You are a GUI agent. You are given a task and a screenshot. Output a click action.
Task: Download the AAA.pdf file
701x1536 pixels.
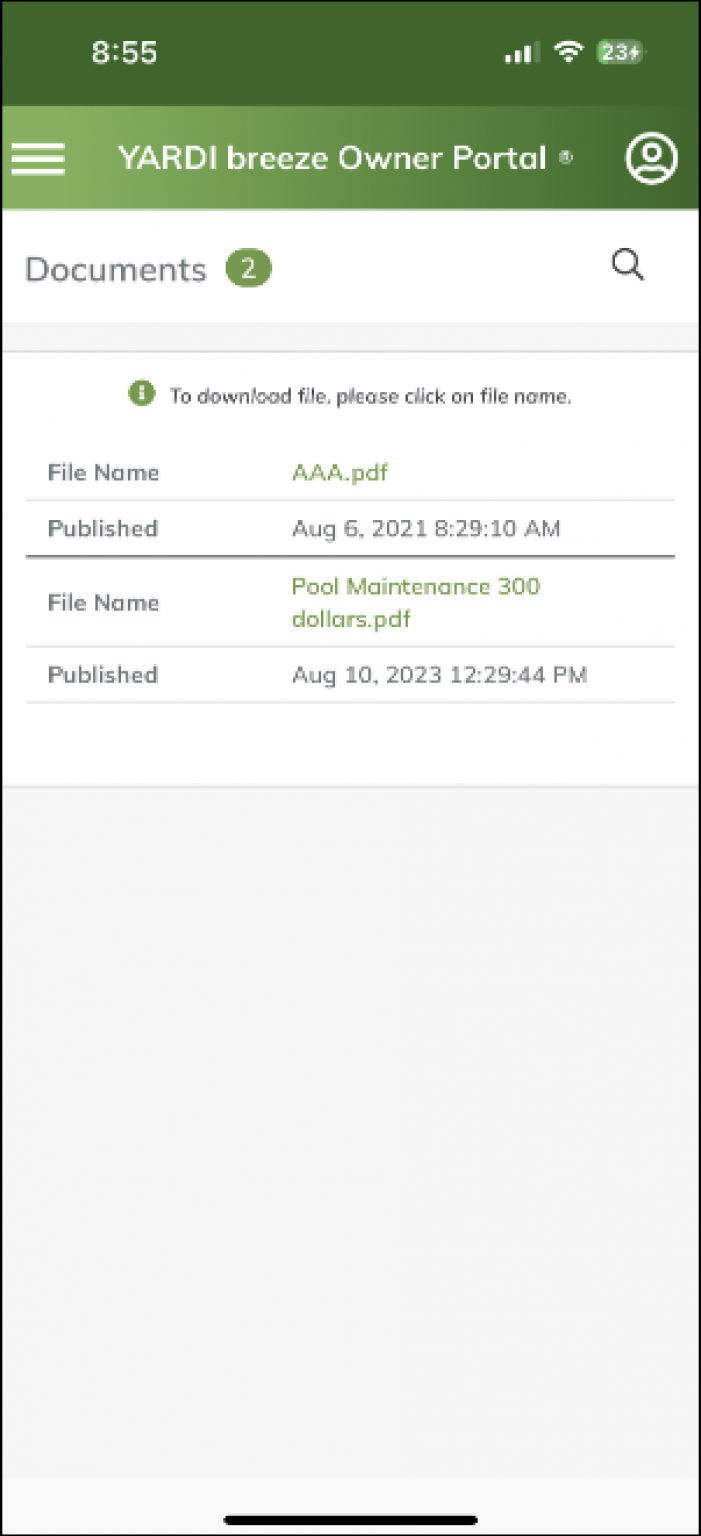click(339, 472)
